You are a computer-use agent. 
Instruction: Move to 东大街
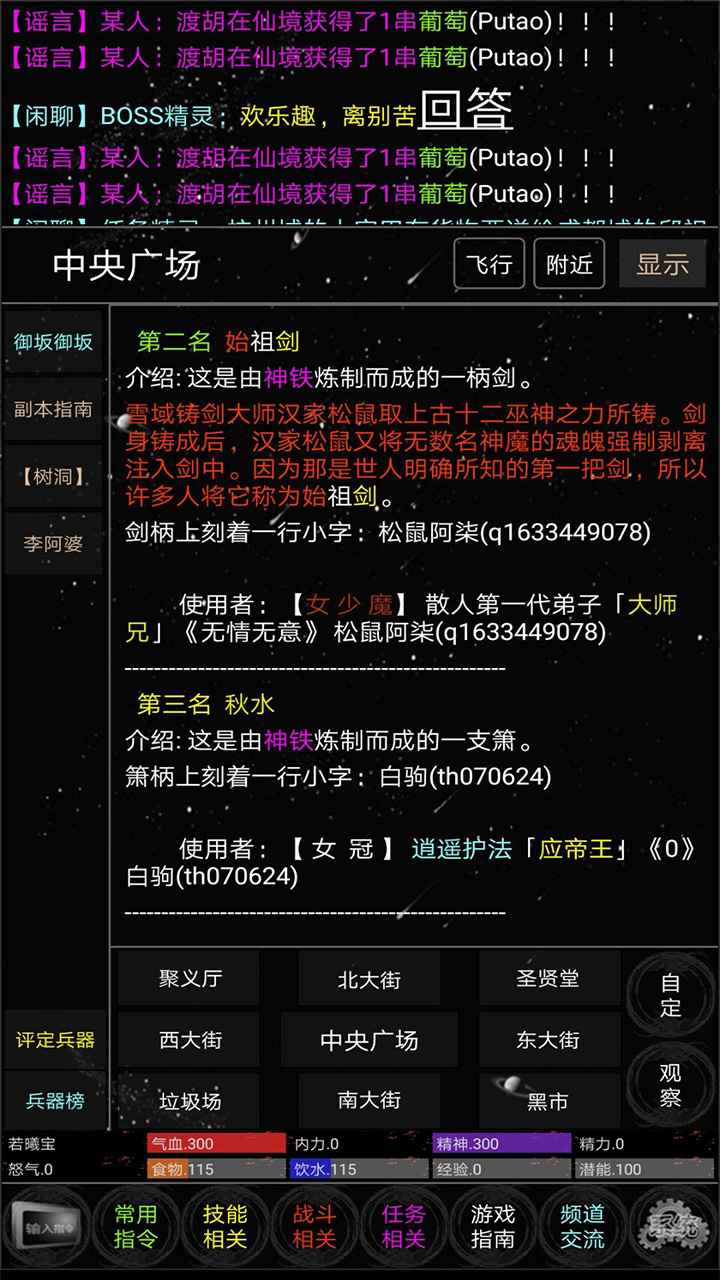(x=548, y=1040)
